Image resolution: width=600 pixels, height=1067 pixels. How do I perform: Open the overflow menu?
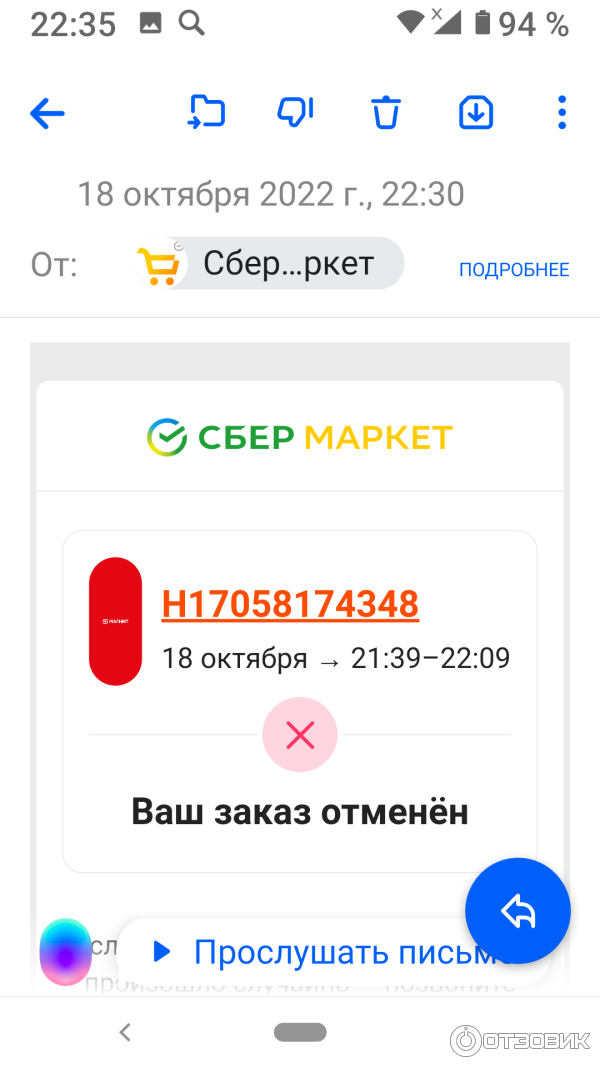tap(562, 113)
